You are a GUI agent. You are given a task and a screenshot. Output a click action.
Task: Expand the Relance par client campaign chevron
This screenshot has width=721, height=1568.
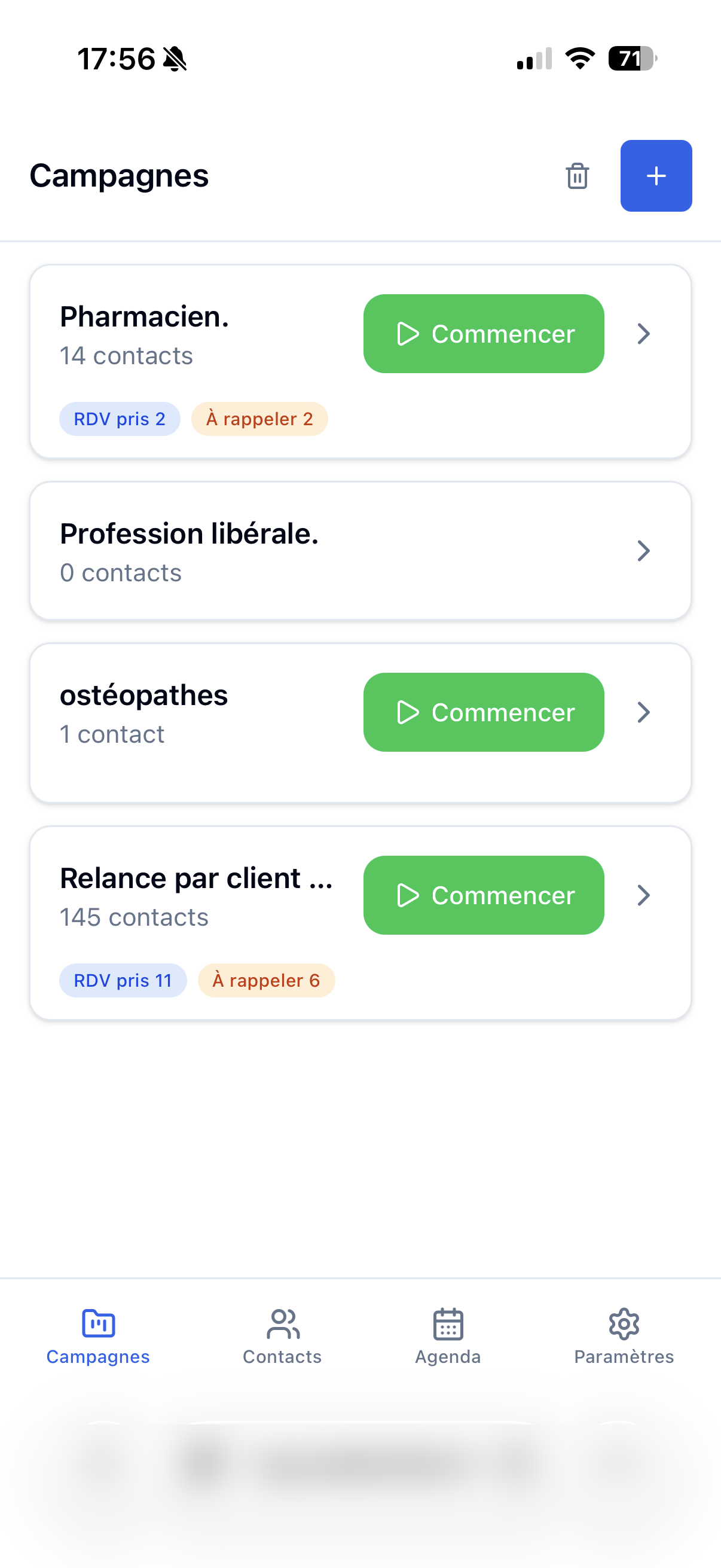[644, 895]
